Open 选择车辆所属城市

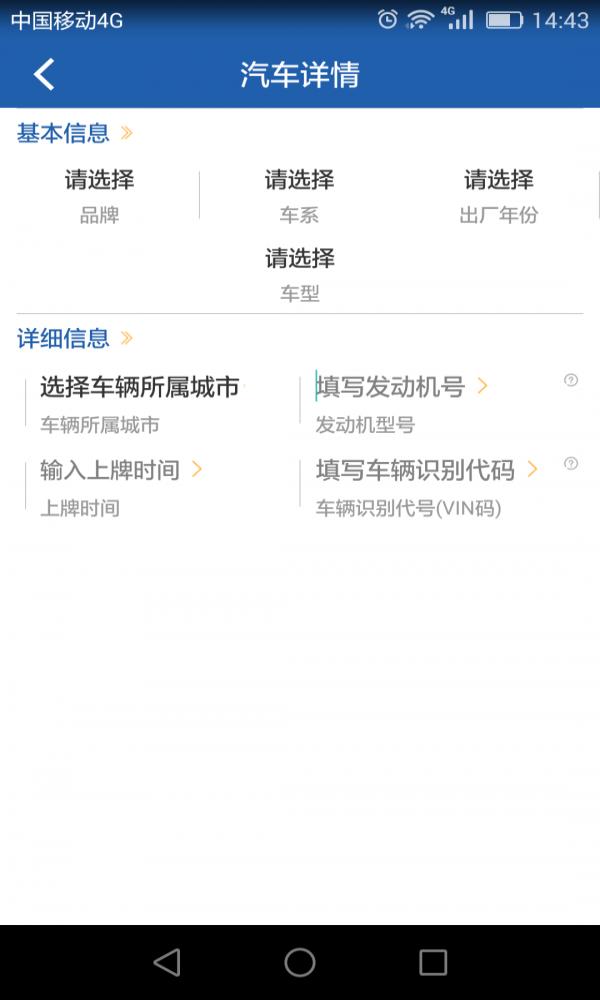(x=140, y=387)
